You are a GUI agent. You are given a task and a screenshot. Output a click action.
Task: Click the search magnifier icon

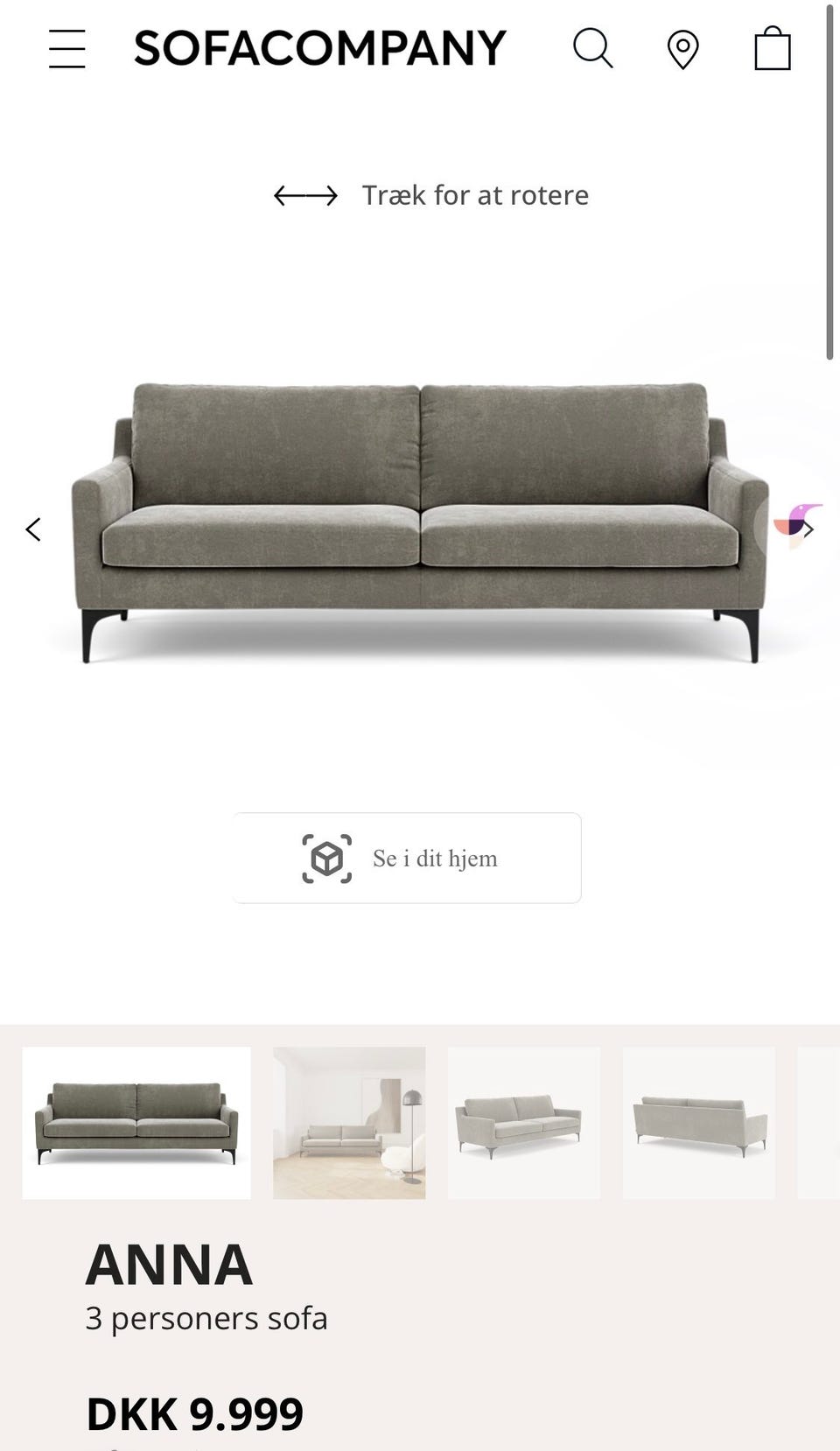tap(594, 48)
